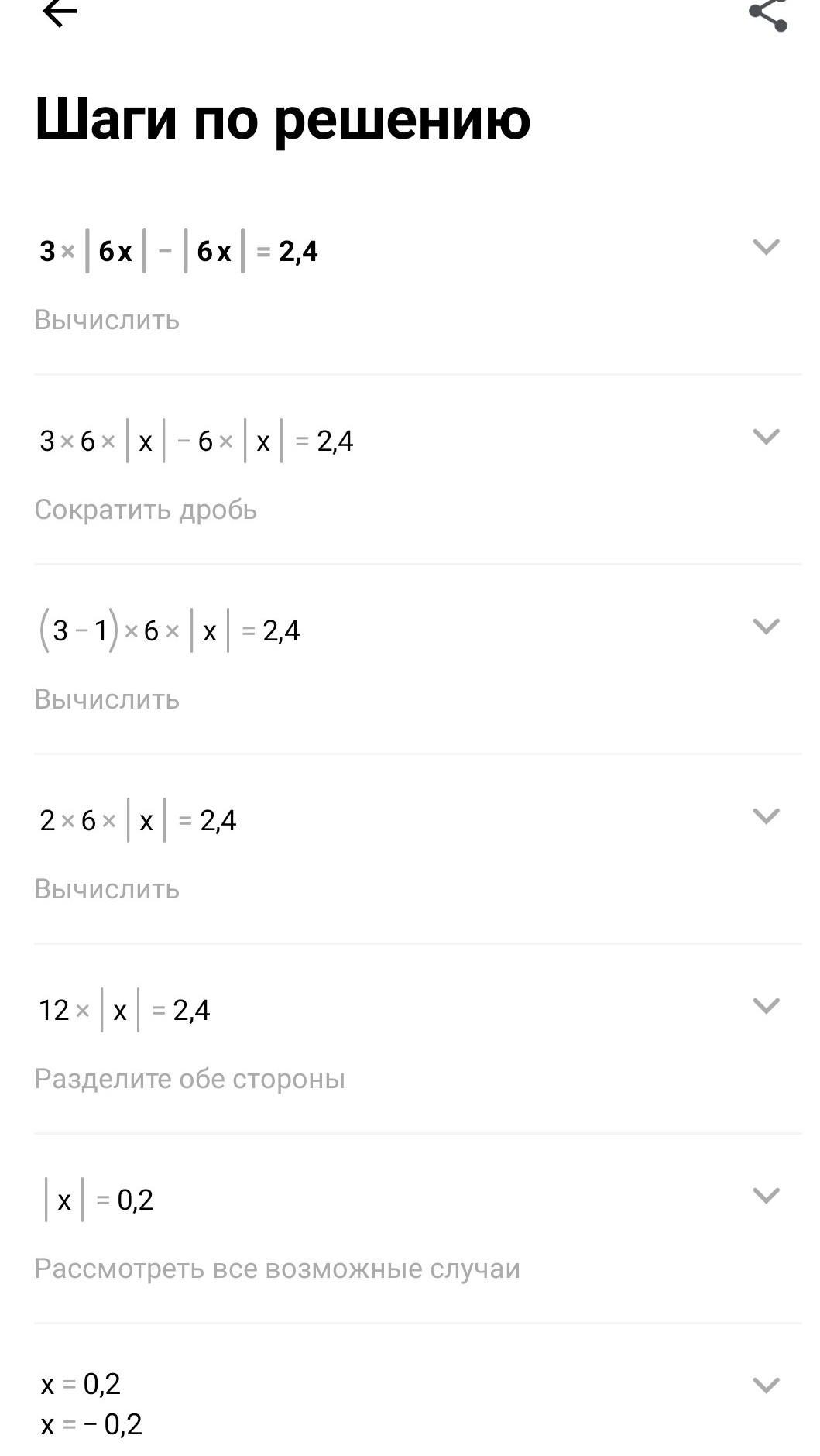The image size is (820, 1456).
Task: Expand the final answer x=0,2, x=−0,2
Action: pos(766,1386)
